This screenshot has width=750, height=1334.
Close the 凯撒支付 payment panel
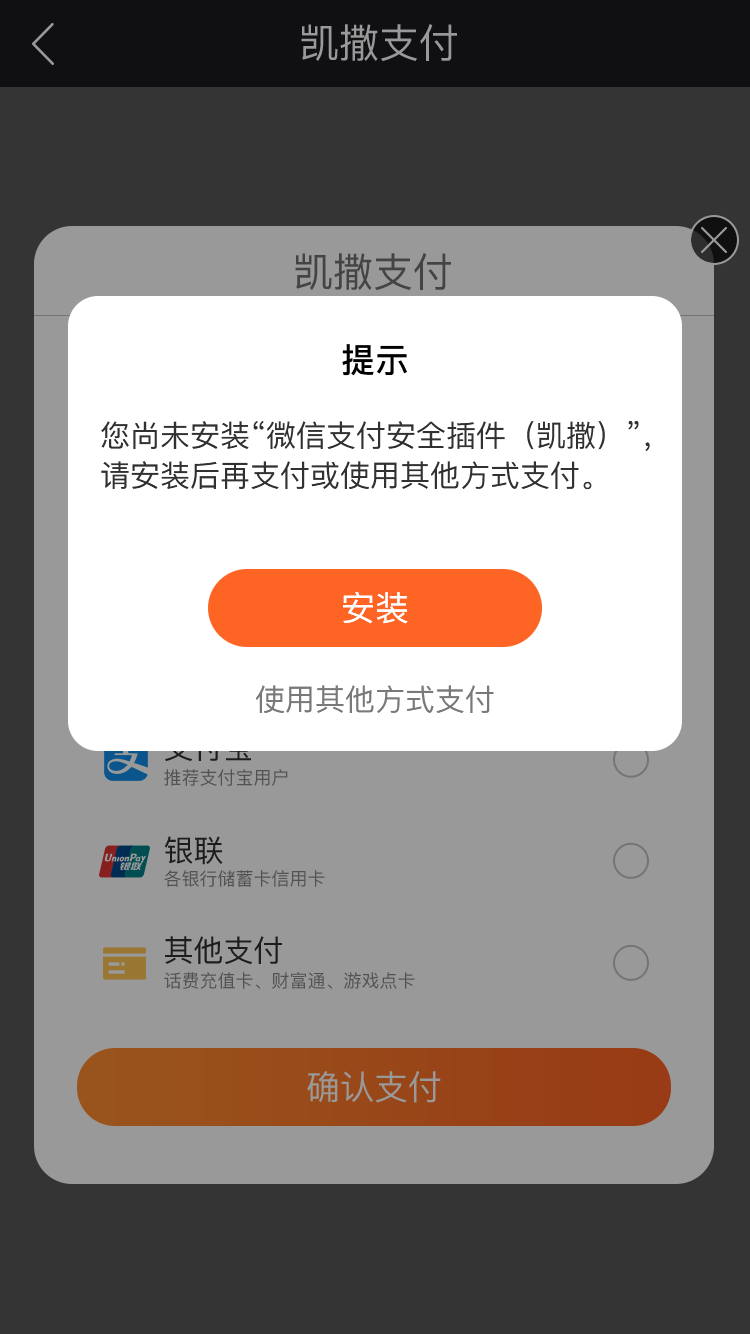pyautogui.click(x=714, y=240)
